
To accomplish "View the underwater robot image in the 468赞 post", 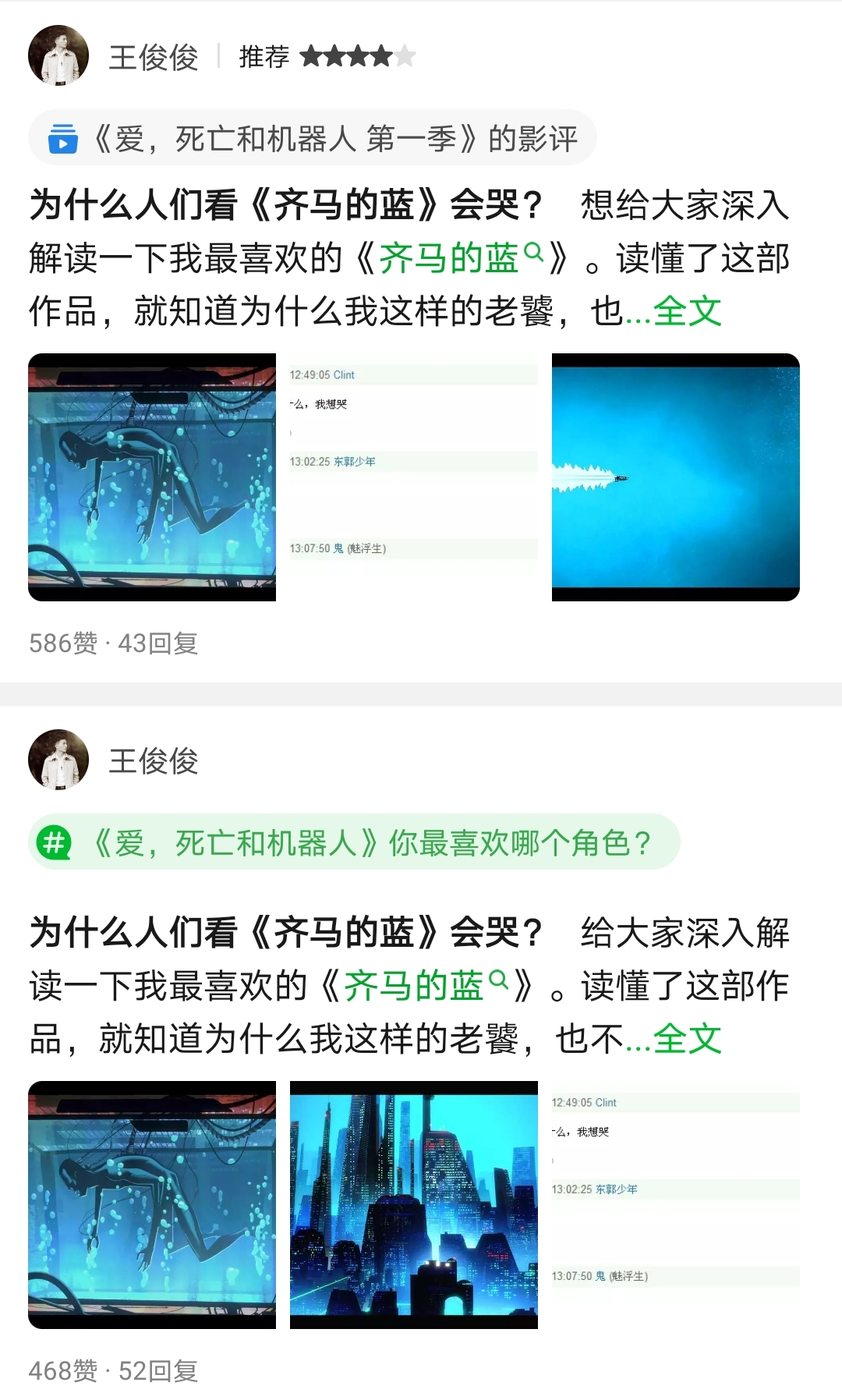I will click(x=152, y=1205).
